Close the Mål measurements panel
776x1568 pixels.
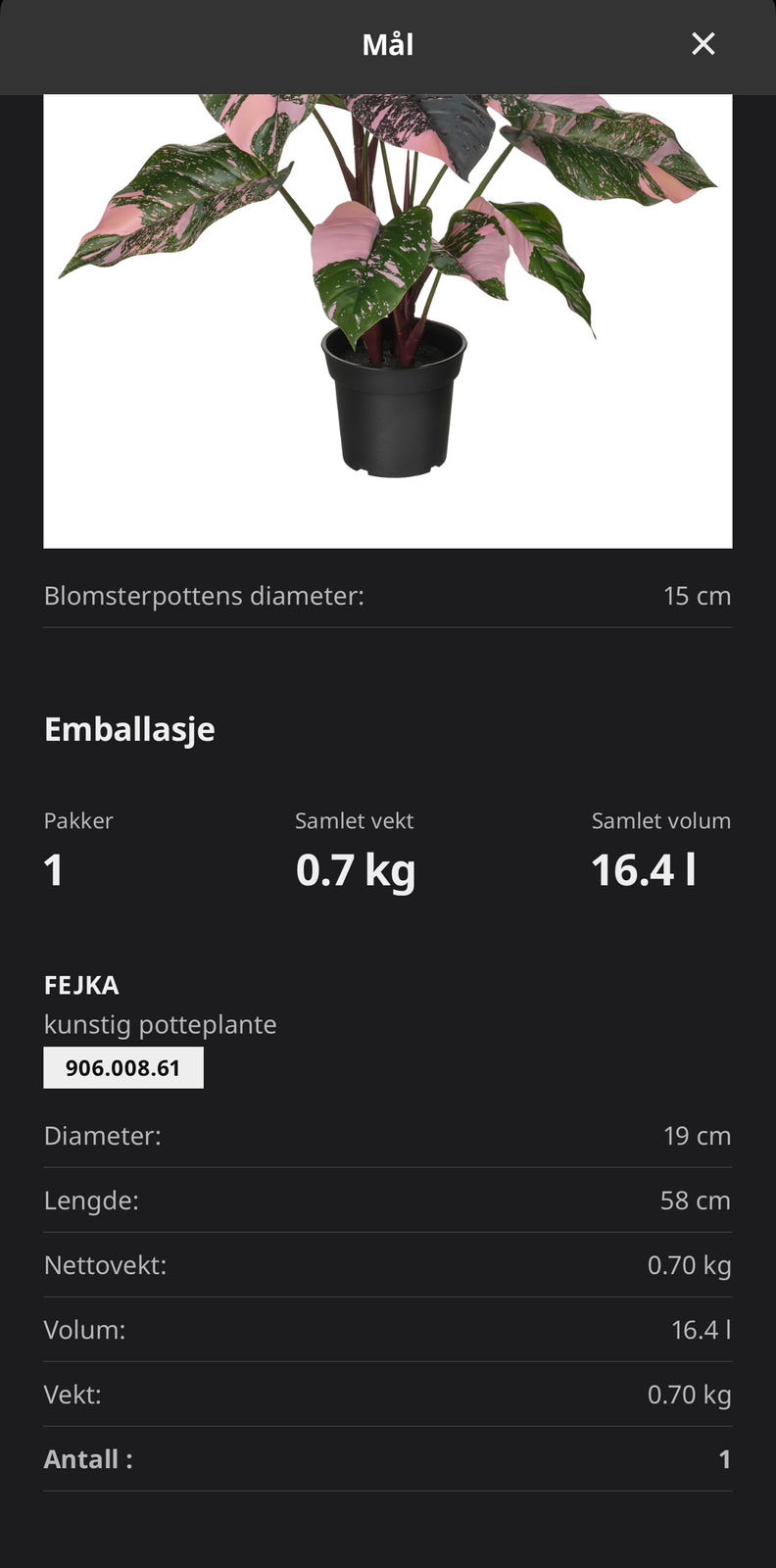click(703, 44)
